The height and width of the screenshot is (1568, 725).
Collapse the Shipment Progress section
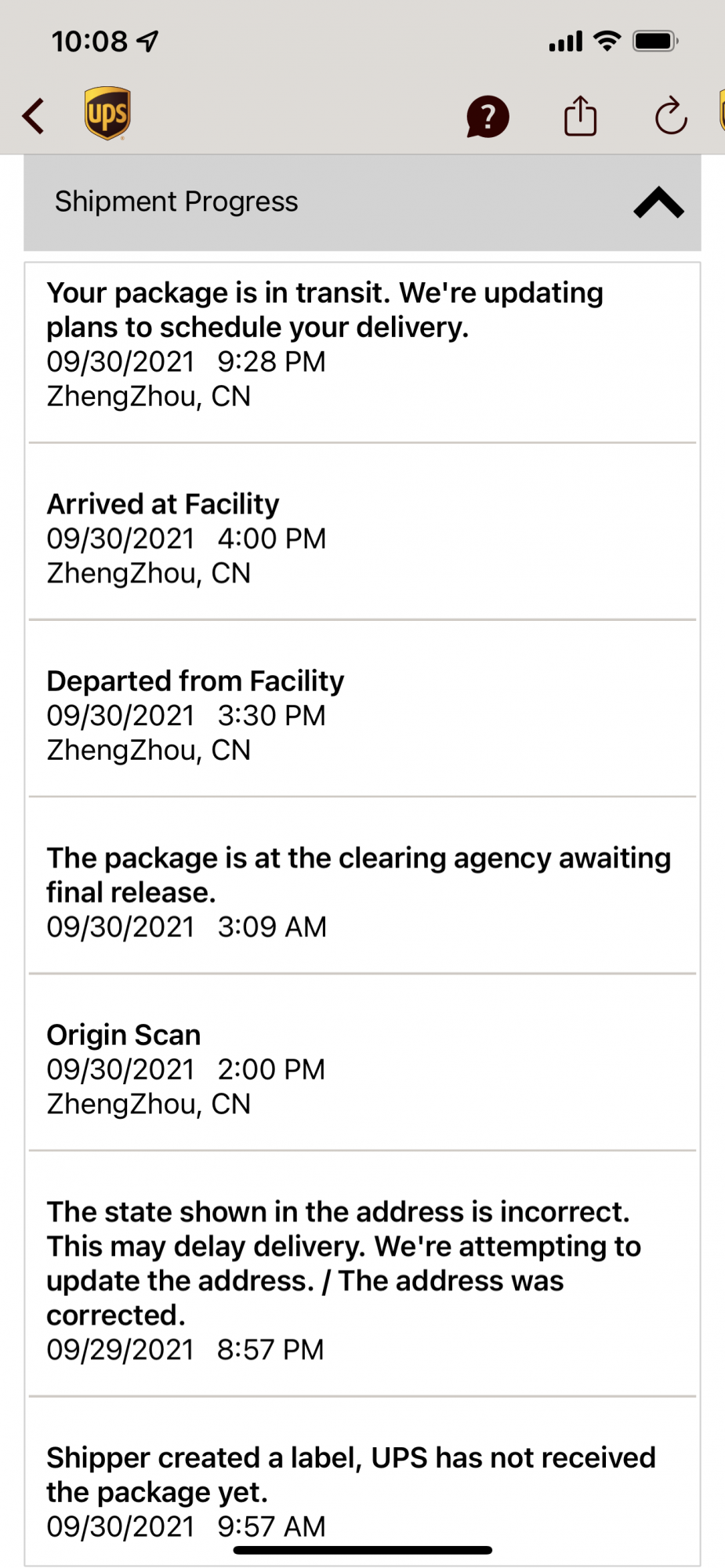pyautogui.click(x=658, y=202)
